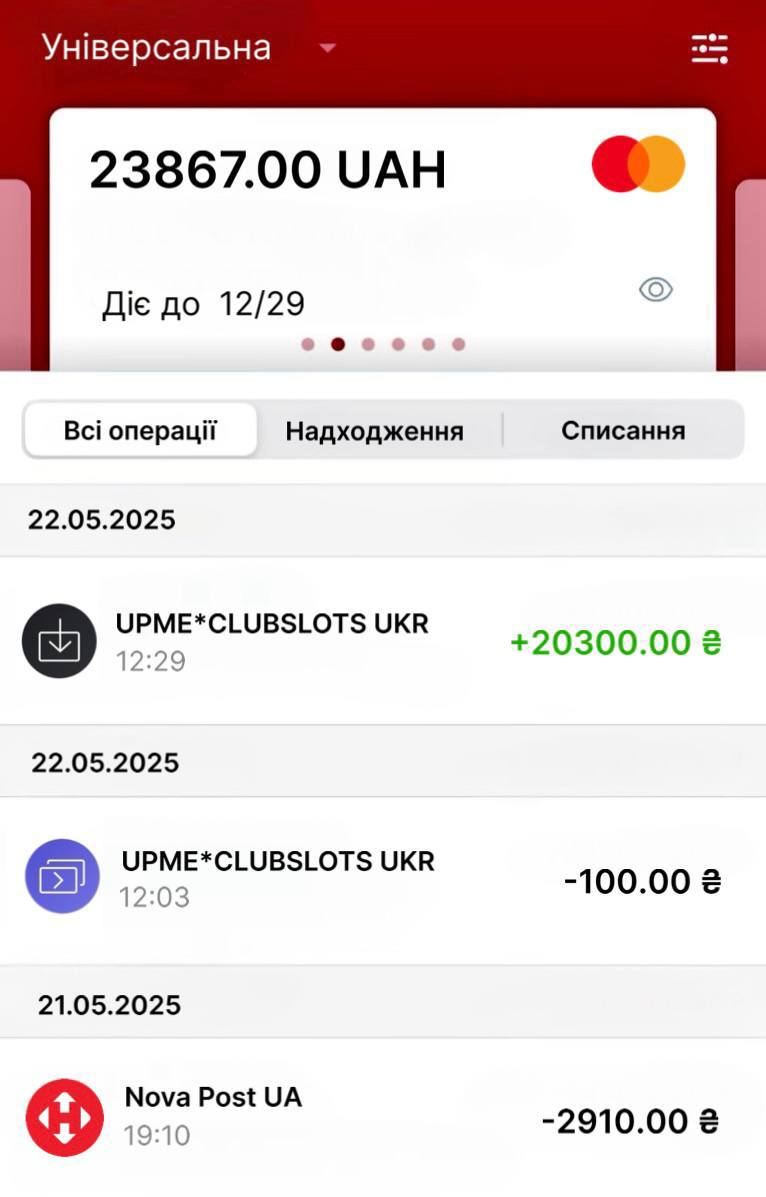This screenshot has height=1197, width=766.
Task: Expand the Універсальна card dropdown
Action: (327, 48)
